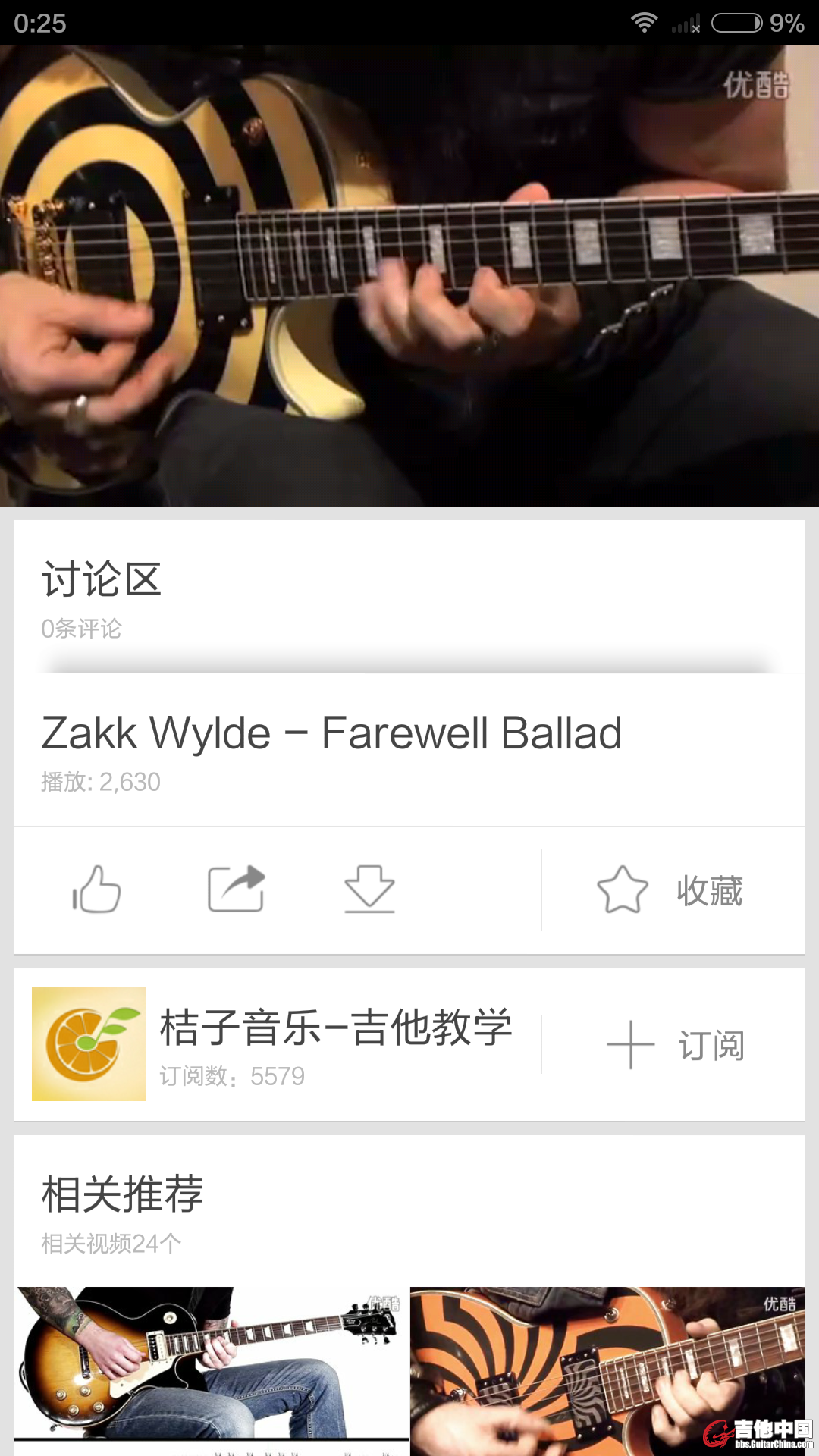Share this video
Screen dimensions: 819x1456
236,889
